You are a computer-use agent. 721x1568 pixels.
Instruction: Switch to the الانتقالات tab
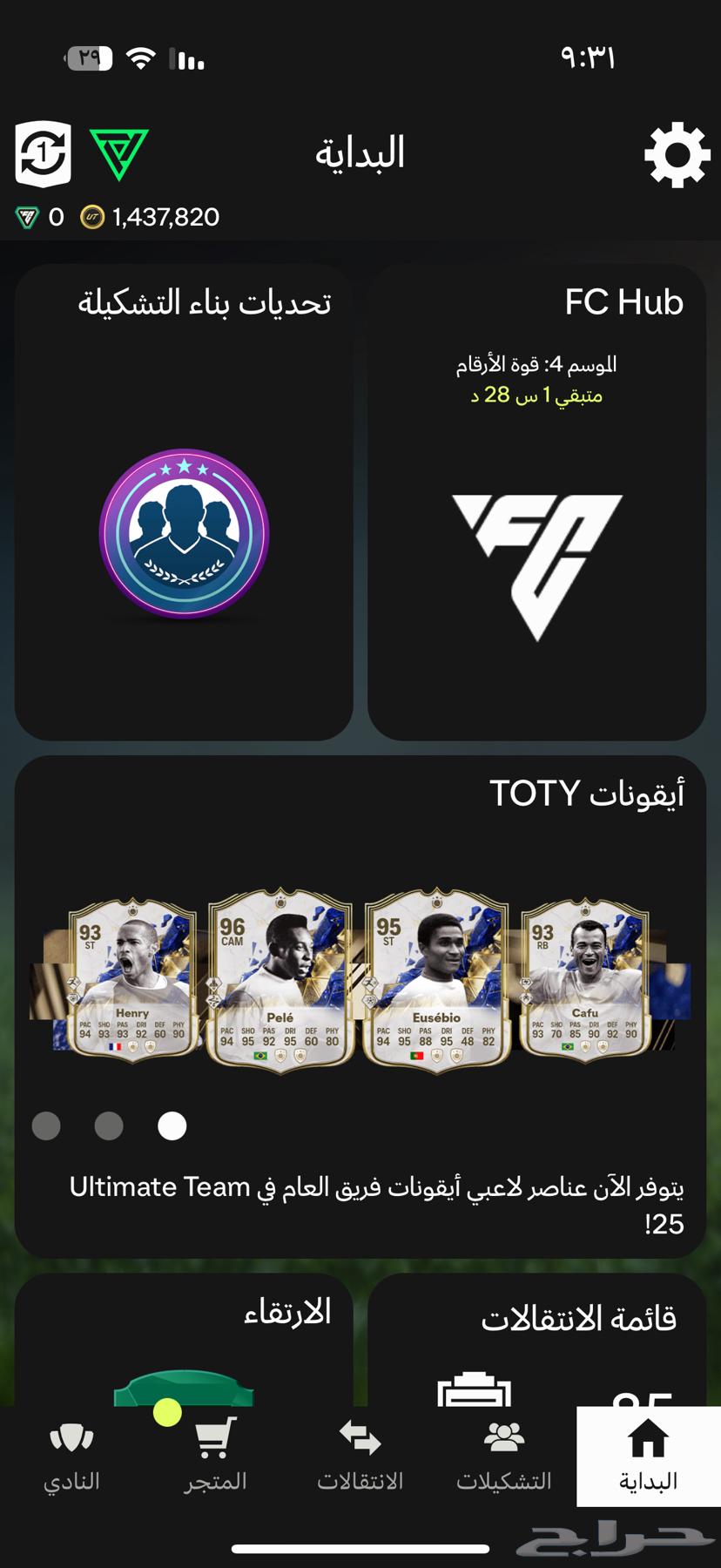tap(360, 1456)
